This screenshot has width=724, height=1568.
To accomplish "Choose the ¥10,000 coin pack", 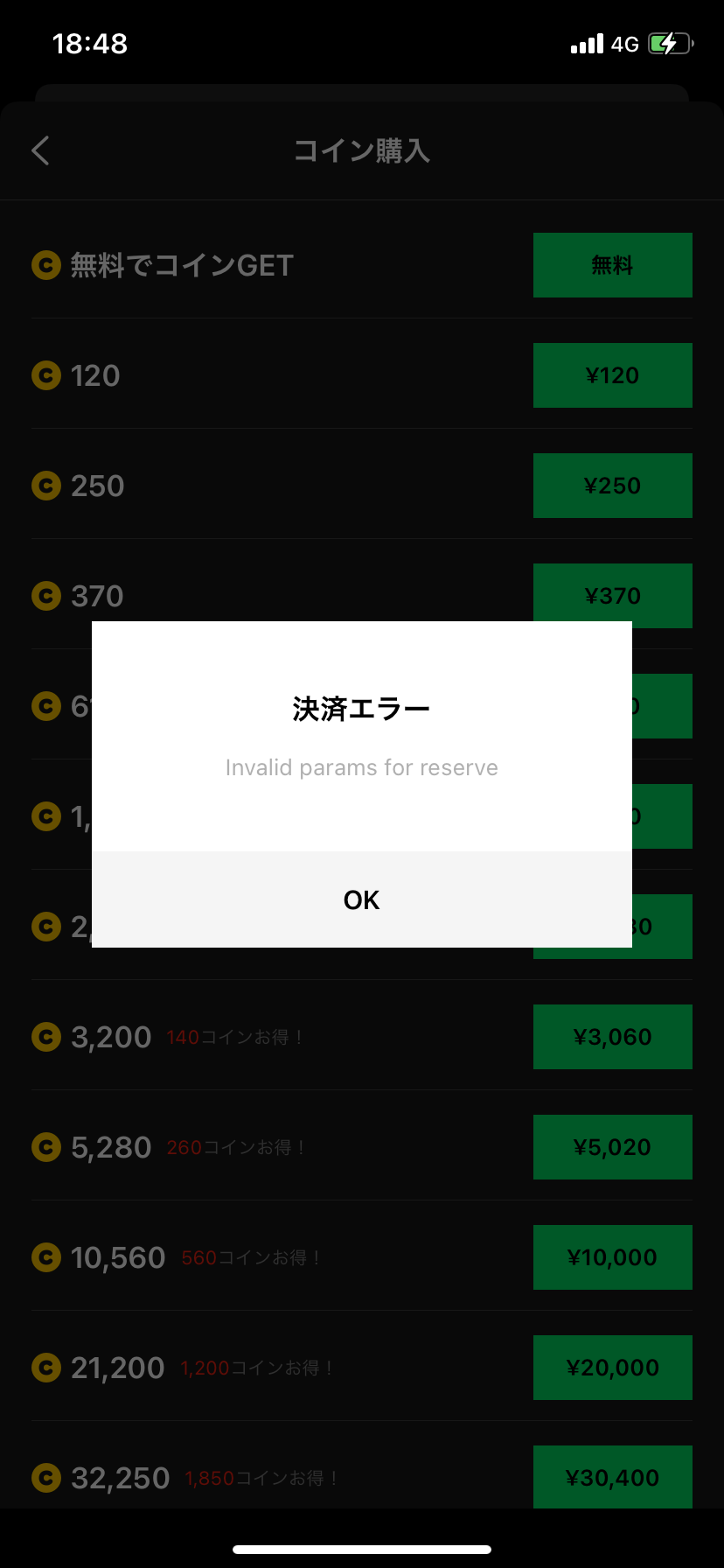I will click(x=612, y=1257).
